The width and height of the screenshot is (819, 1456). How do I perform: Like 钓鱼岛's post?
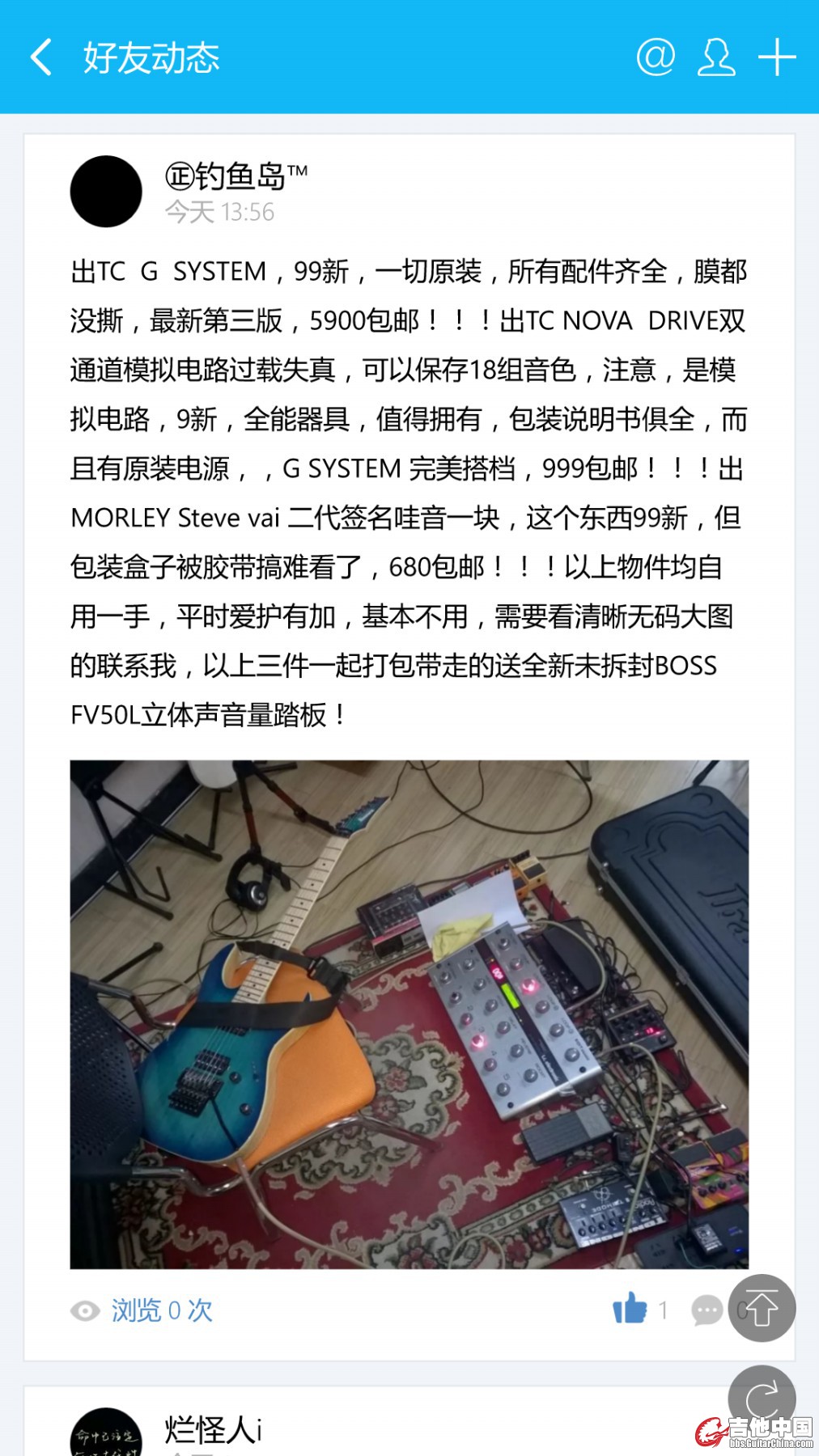(x=630, y=1308)
